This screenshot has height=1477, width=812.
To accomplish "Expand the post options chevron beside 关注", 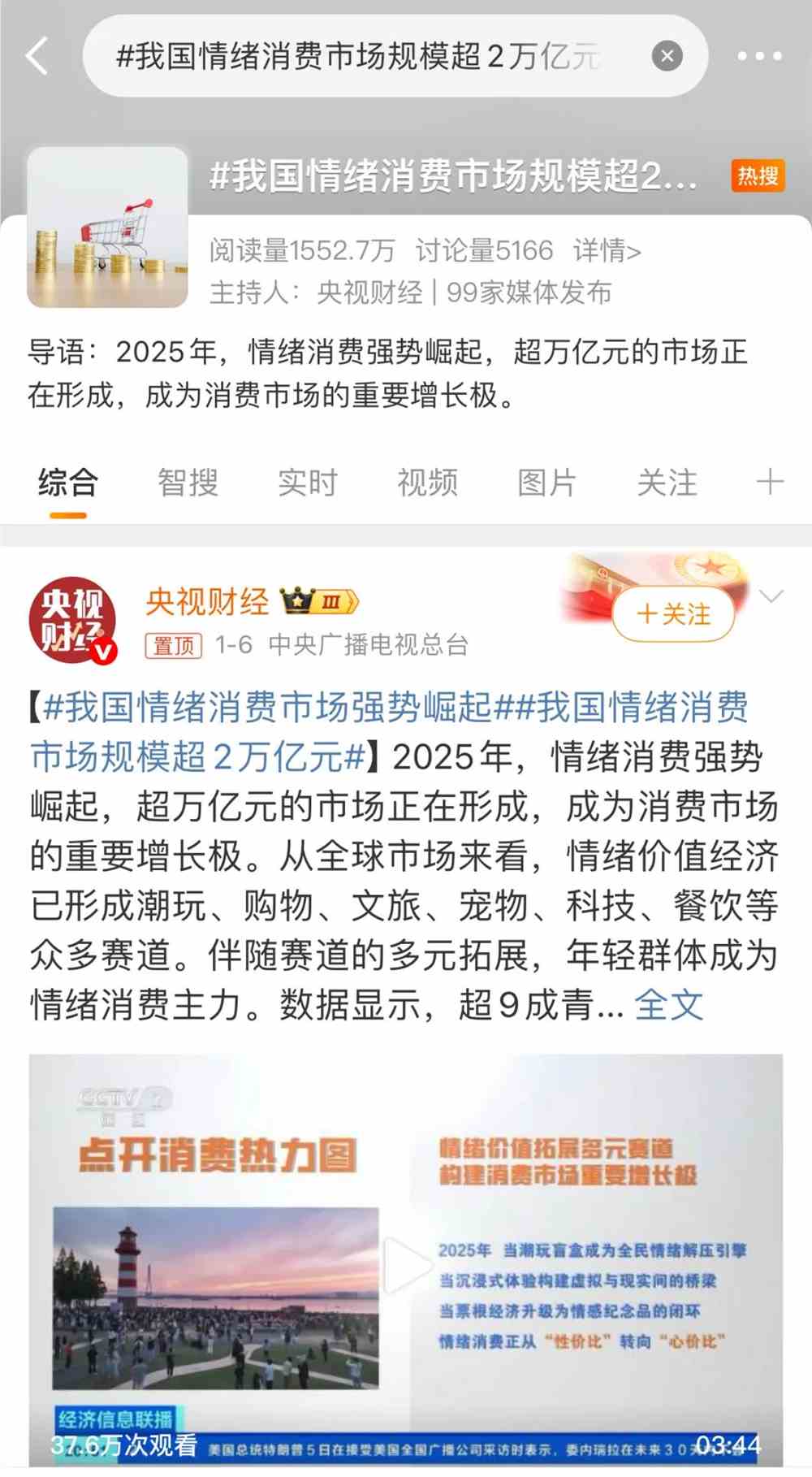I will point(771,595).
